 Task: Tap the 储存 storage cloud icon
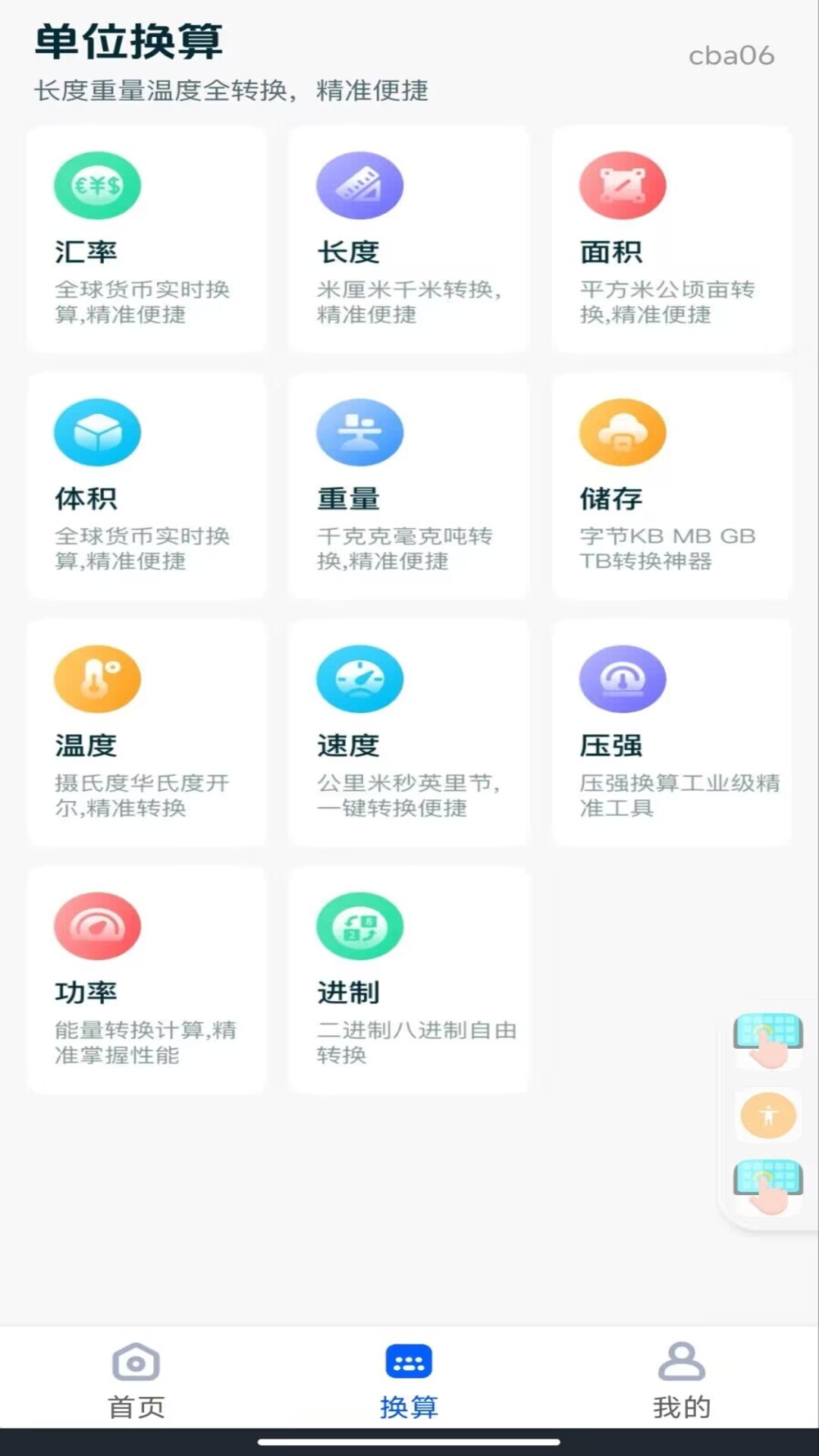click(622, 431)
